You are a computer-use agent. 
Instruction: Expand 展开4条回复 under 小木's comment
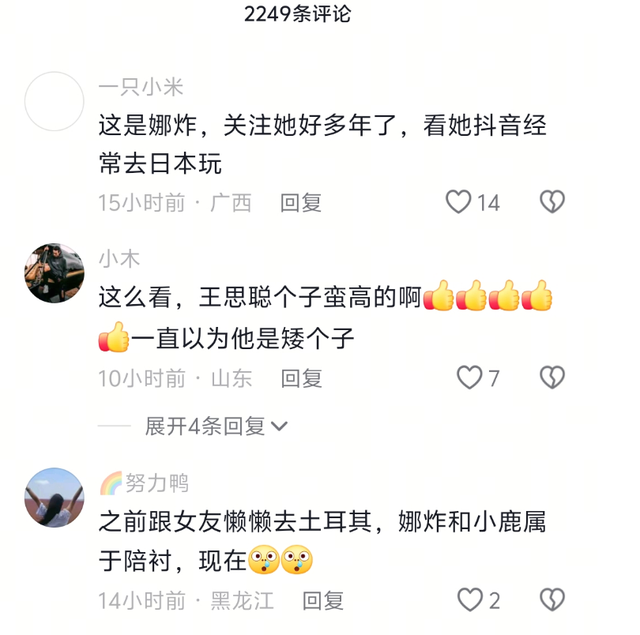pyautogui.click(x=216, y=426)
